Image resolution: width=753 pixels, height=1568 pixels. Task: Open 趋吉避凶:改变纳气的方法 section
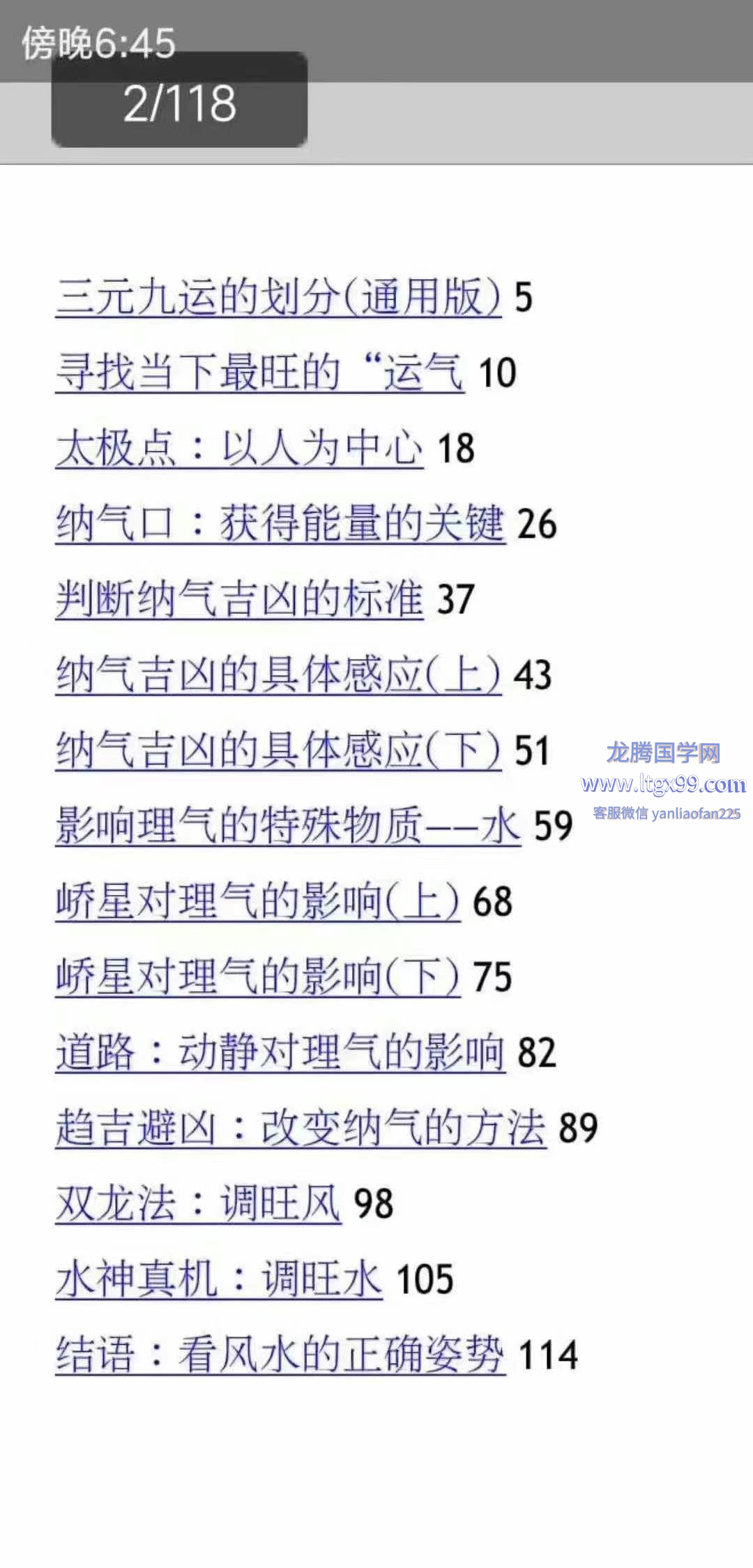(301, 1128)
